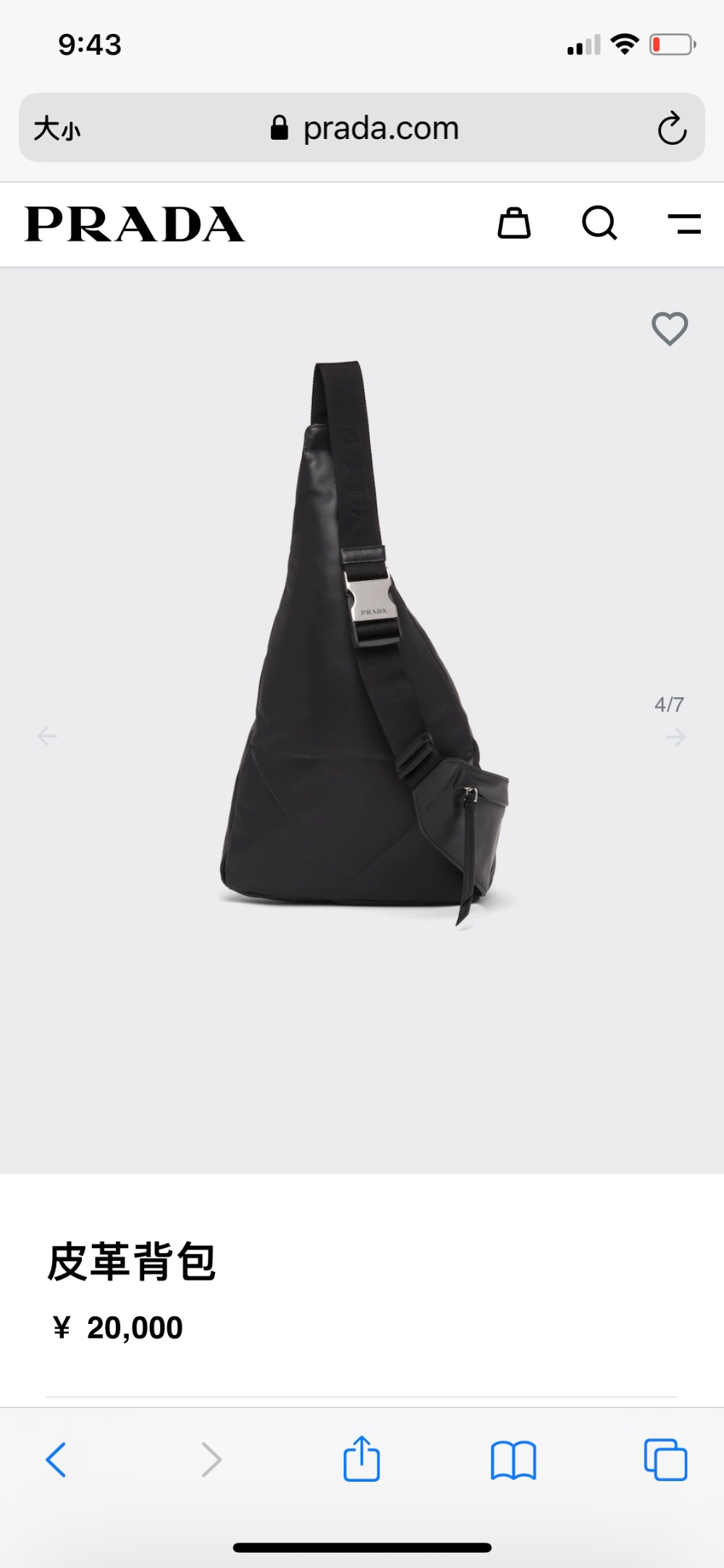Share this page
724x1568 pixels.
coord(361,1459)
